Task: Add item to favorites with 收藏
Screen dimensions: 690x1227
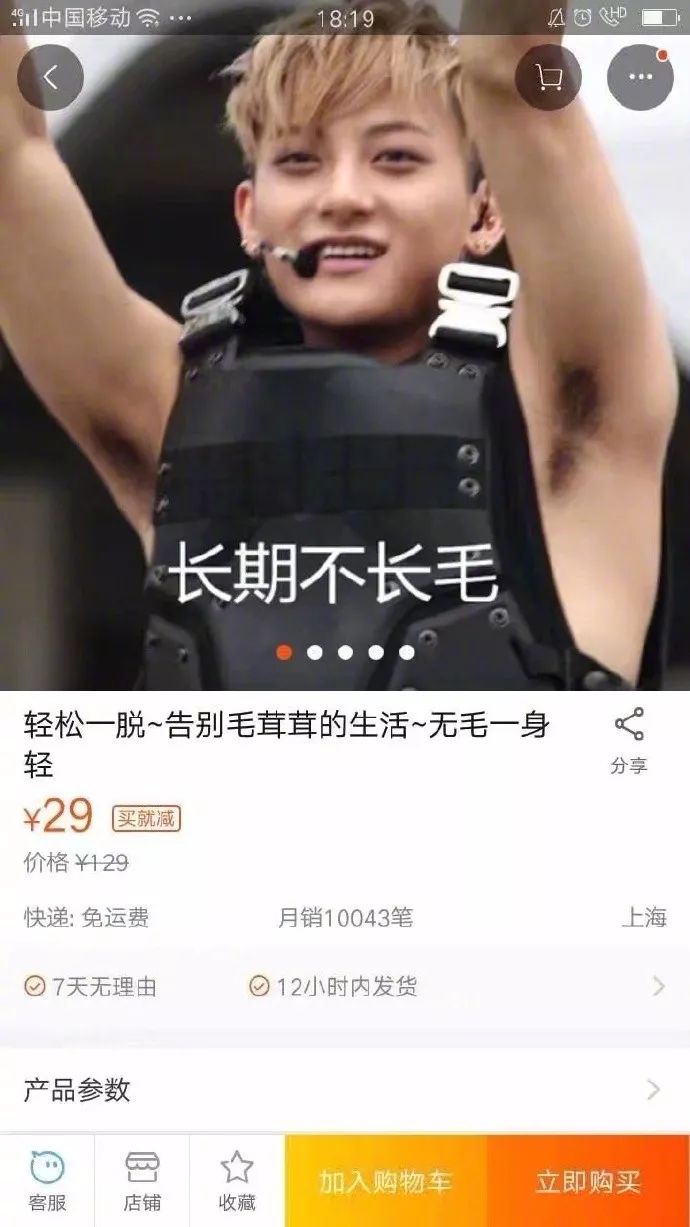Action: point(237,1181)
